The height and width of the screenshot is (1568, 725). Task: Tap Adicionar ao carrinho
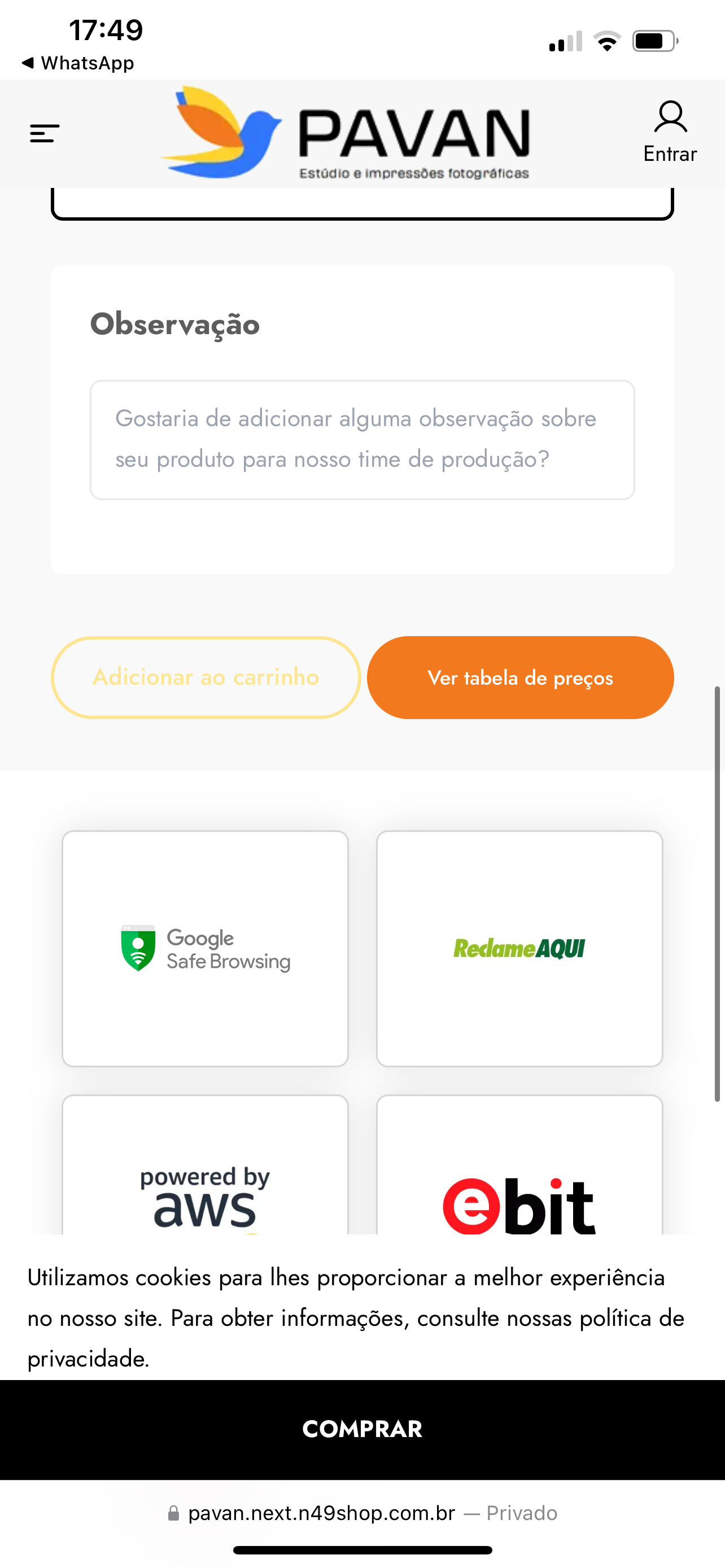coord(206,677)
